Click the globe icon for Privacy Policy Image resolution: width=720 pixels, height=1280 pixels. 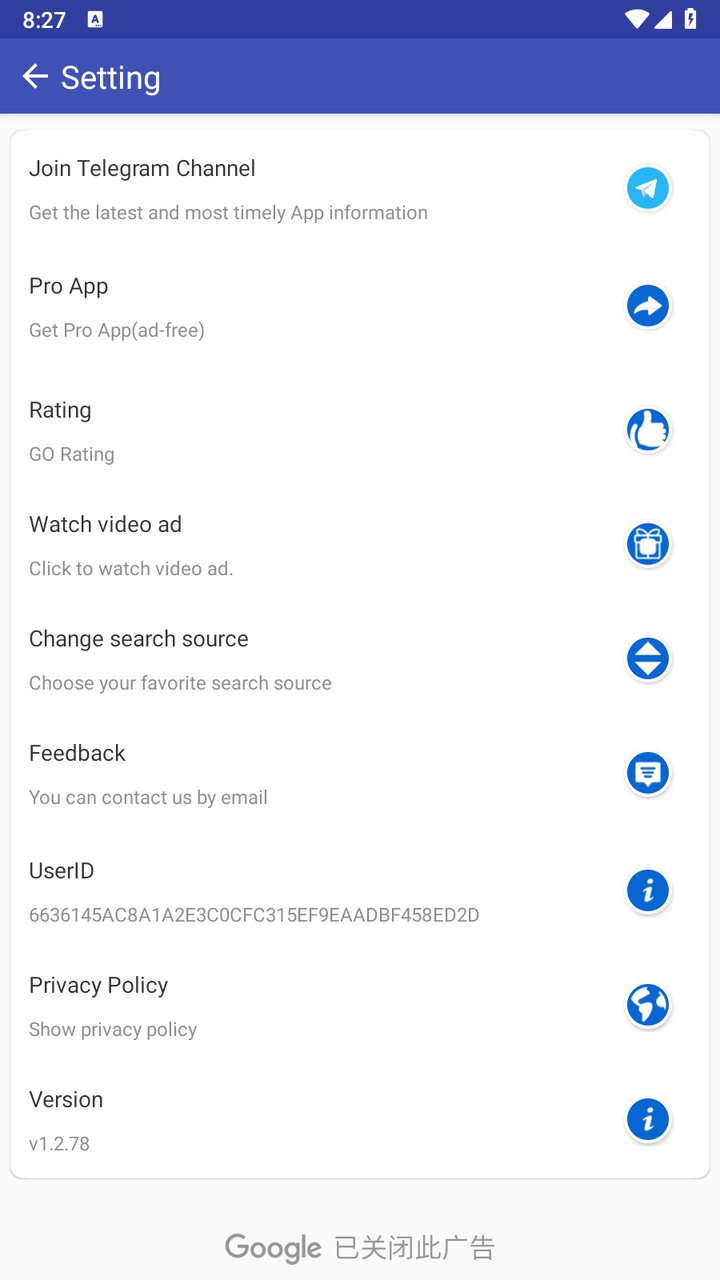click(x=648, y=1005)
